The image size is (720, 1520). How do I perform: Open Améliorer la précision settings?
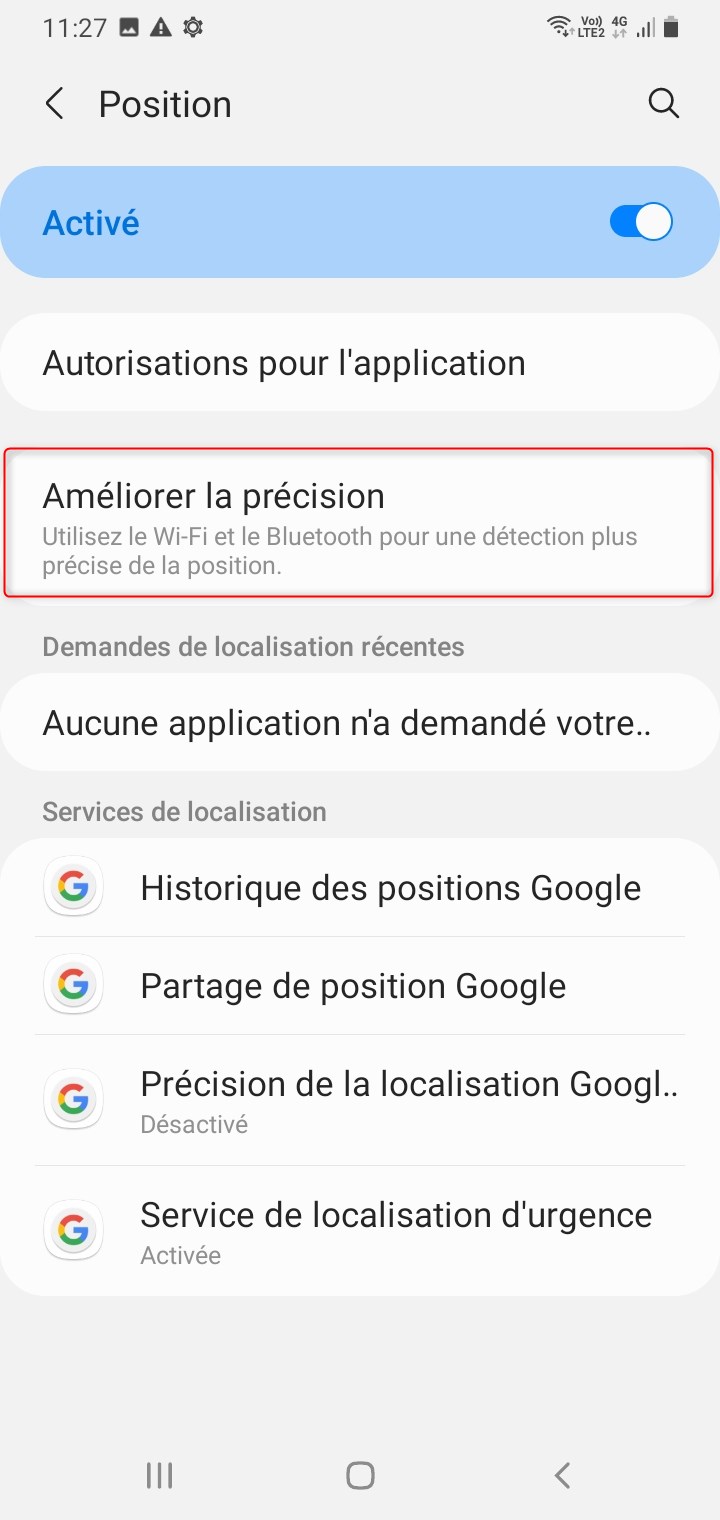click(360, 520)
